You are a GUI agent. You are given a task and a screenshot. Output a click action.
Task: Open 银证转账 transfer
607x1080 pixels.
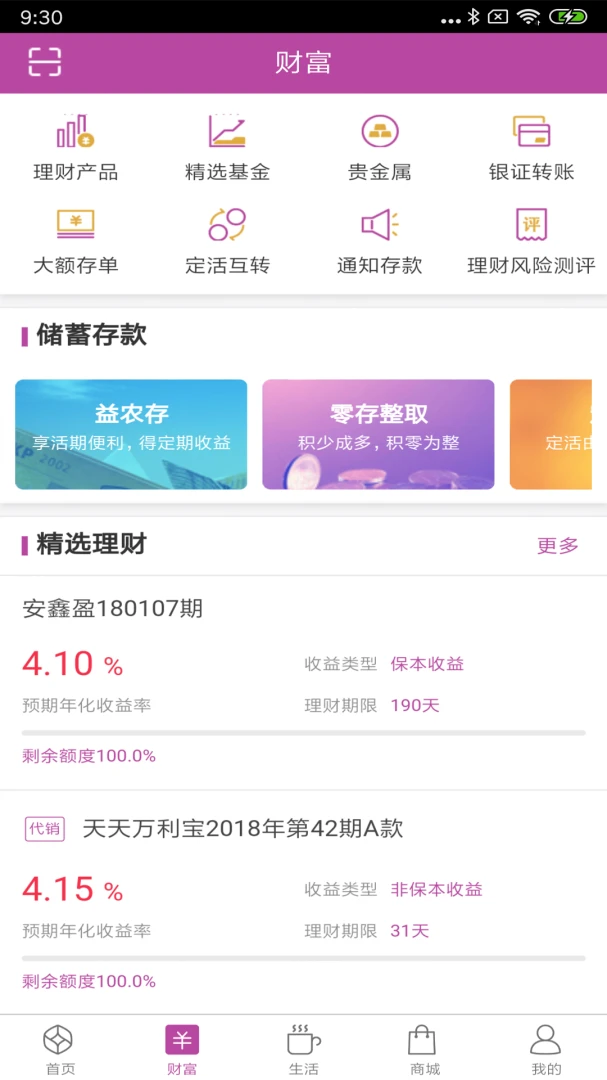click(531, 148)
